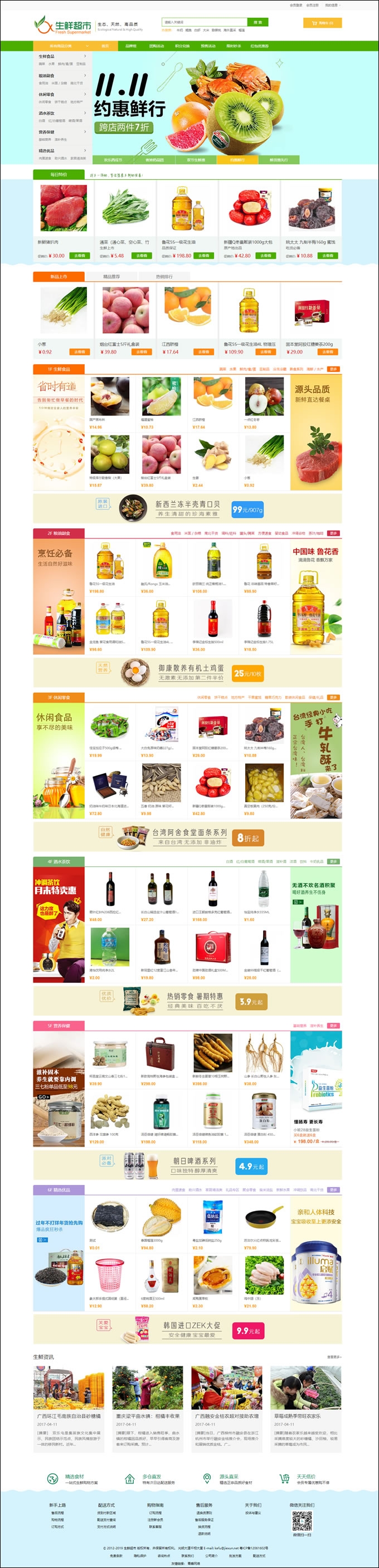Open the 会员登录 link at top
Viewport: 379px width, 1568px height.
(296, 5)
